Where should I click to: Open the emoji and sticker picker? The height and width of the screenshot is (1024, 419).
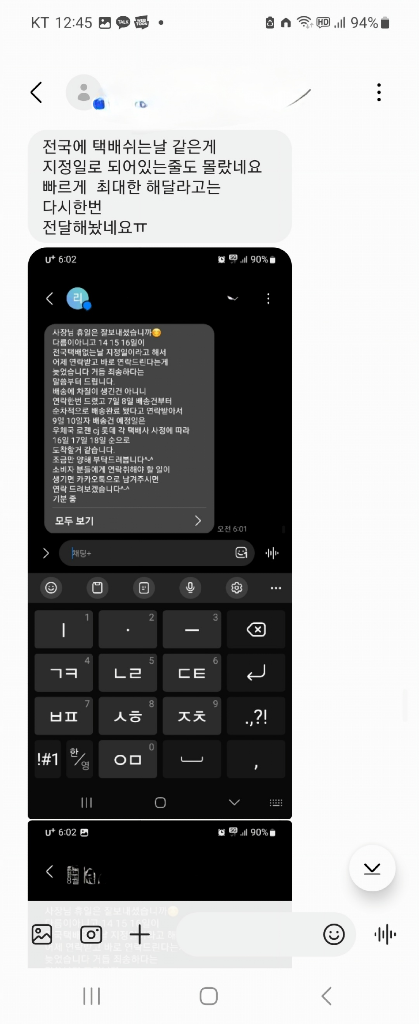tap(334, 935)
